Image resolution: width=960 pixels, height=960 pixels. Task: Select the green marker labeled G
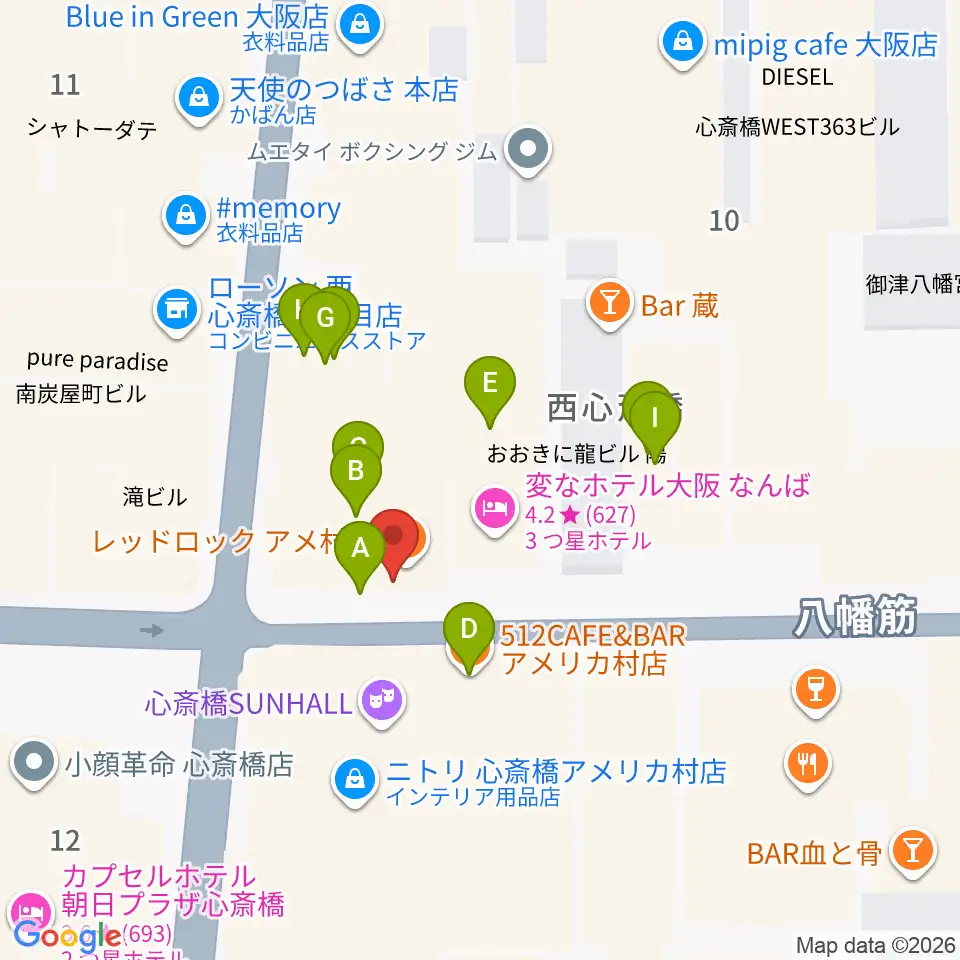325,324
